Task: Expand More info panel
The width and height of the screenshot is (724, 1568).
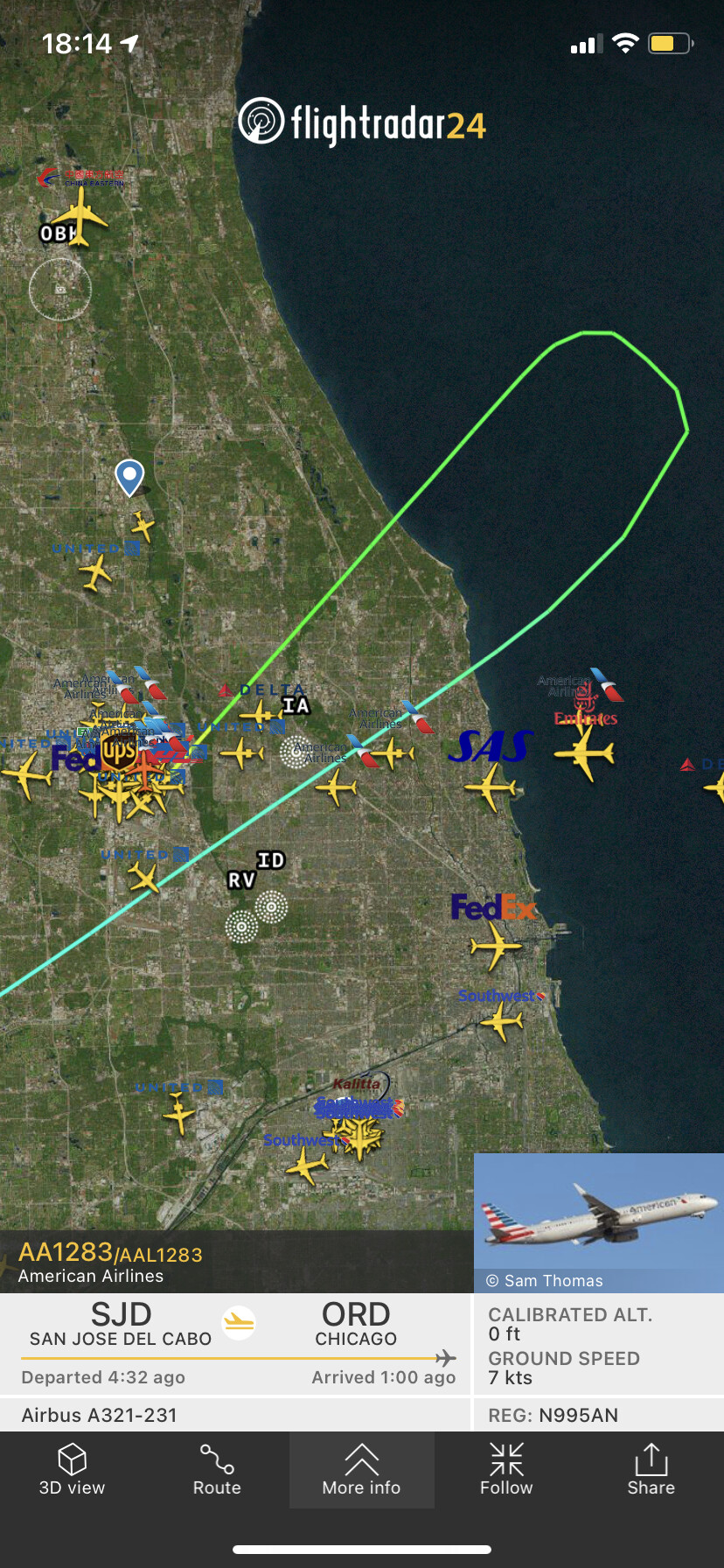Action: click(361, 1470)
